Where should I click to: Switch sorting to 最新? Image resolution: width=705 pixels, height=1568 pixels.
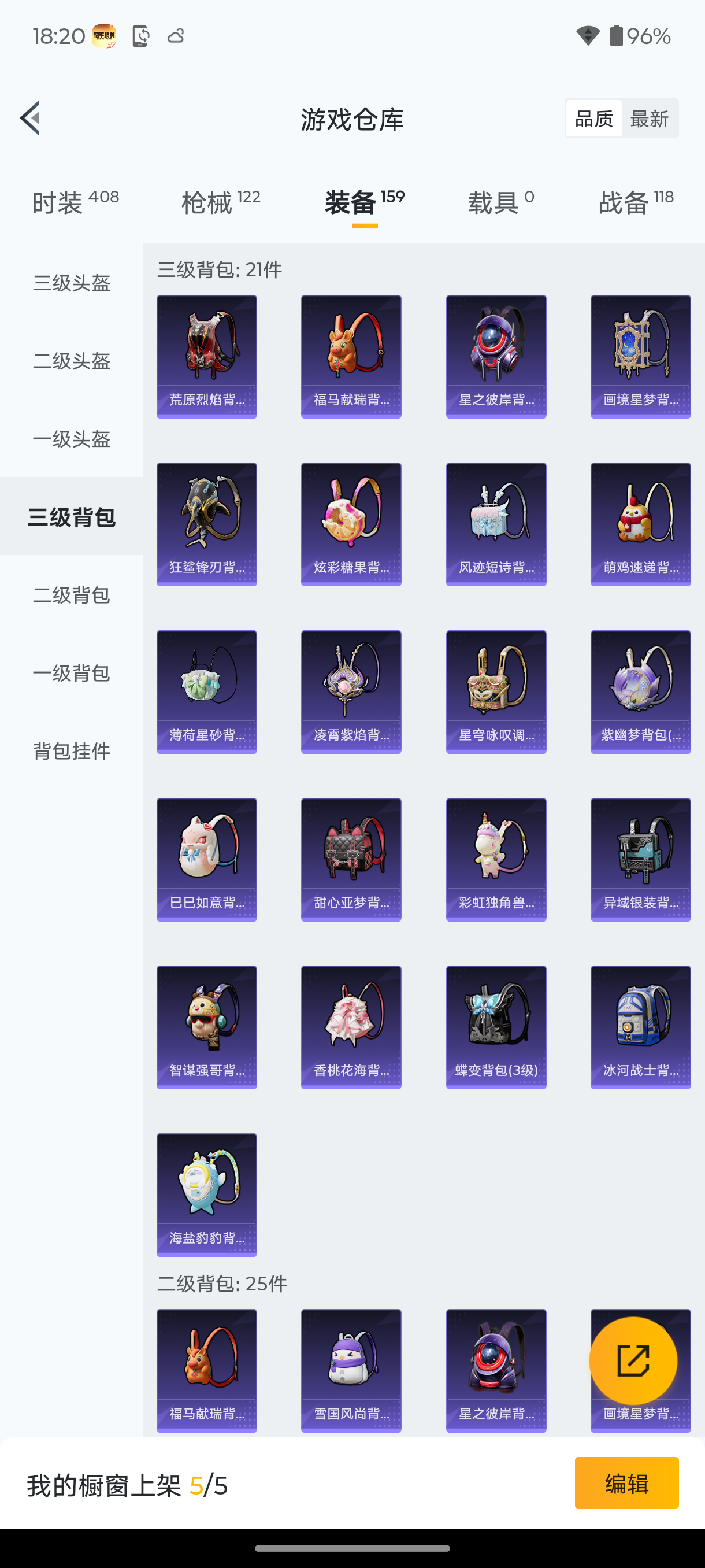(650, 118)
